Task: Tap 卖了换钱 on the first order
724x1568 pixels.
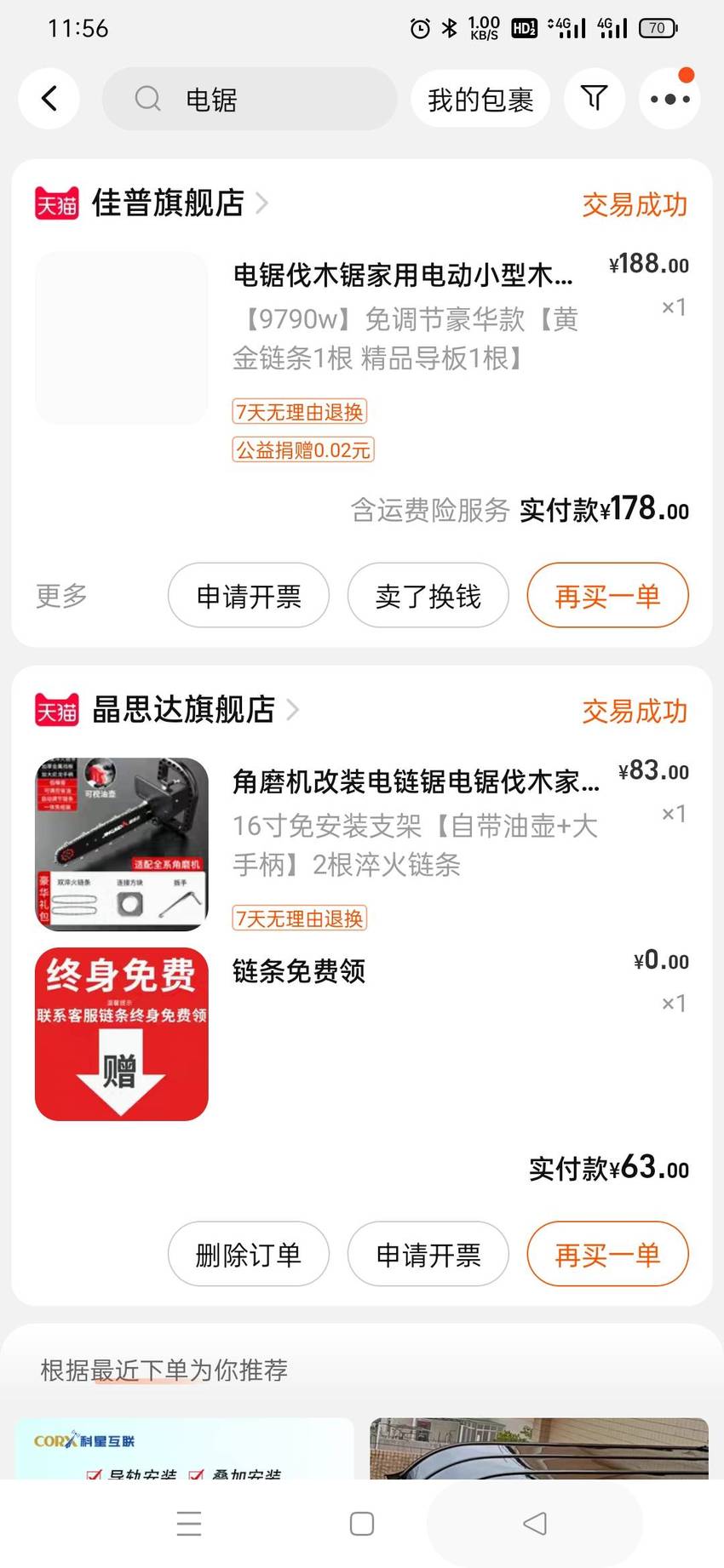Action: pos(428,595)
